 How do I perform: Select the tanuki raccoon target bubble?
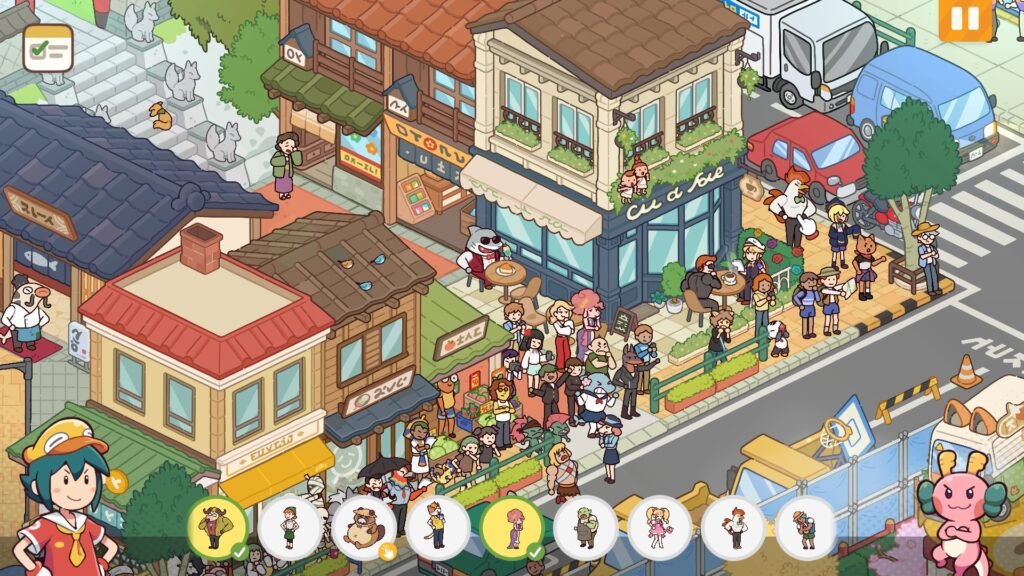tap(364, 527)
